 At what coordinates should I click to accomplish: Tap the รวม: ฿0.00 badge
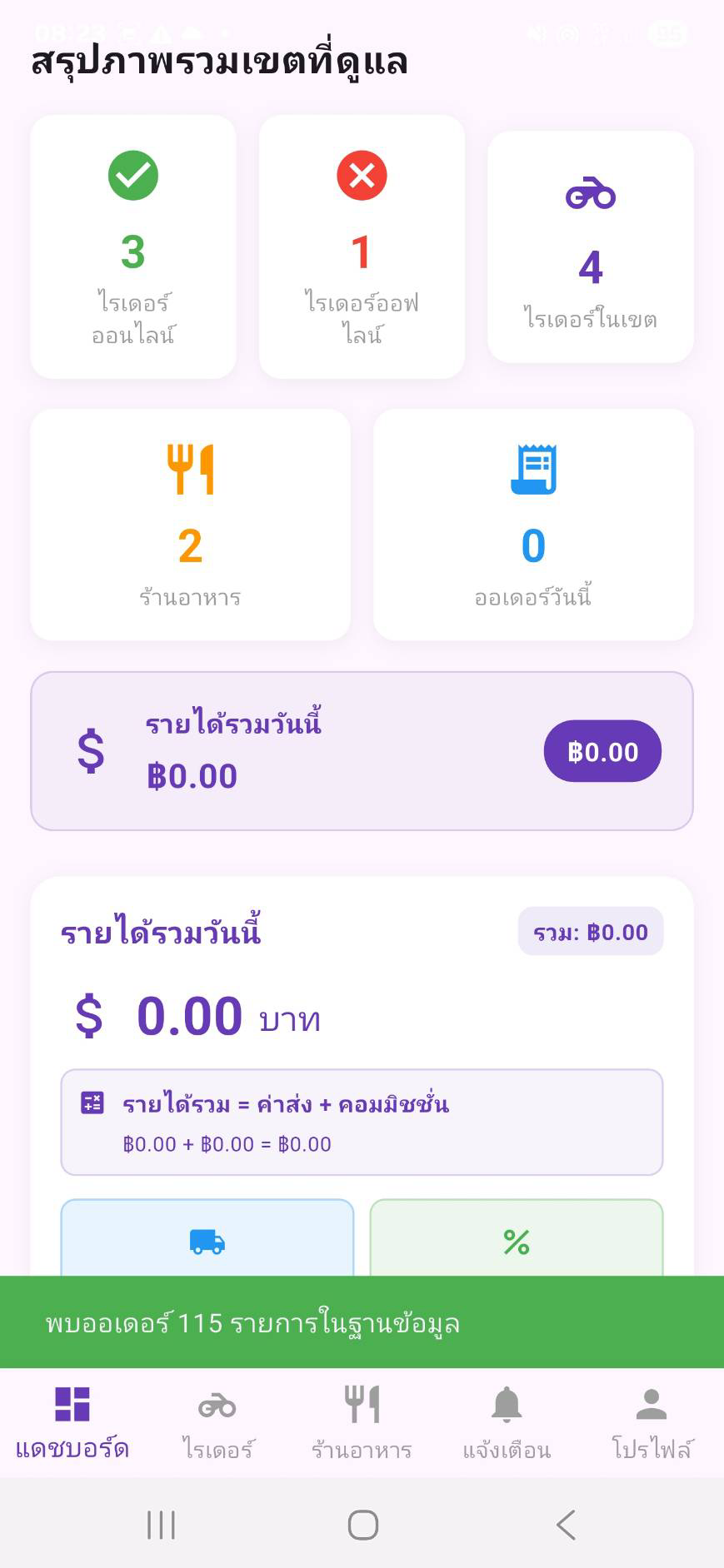pyautogui.click(x=592, y=933)
